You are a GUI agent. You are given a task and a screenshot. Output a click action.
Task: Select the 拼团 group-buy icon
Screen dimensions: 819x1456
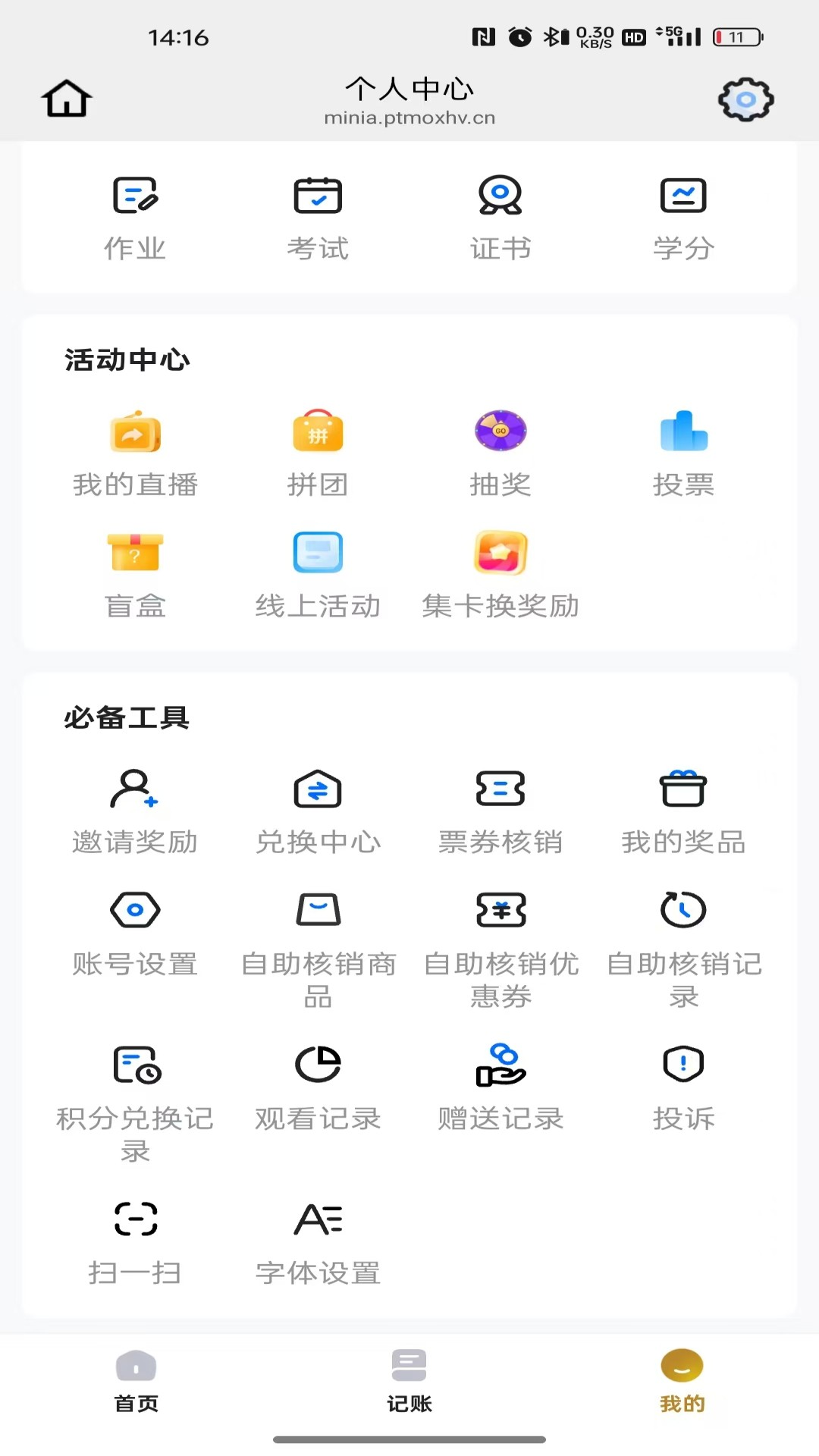pos(317,451)
